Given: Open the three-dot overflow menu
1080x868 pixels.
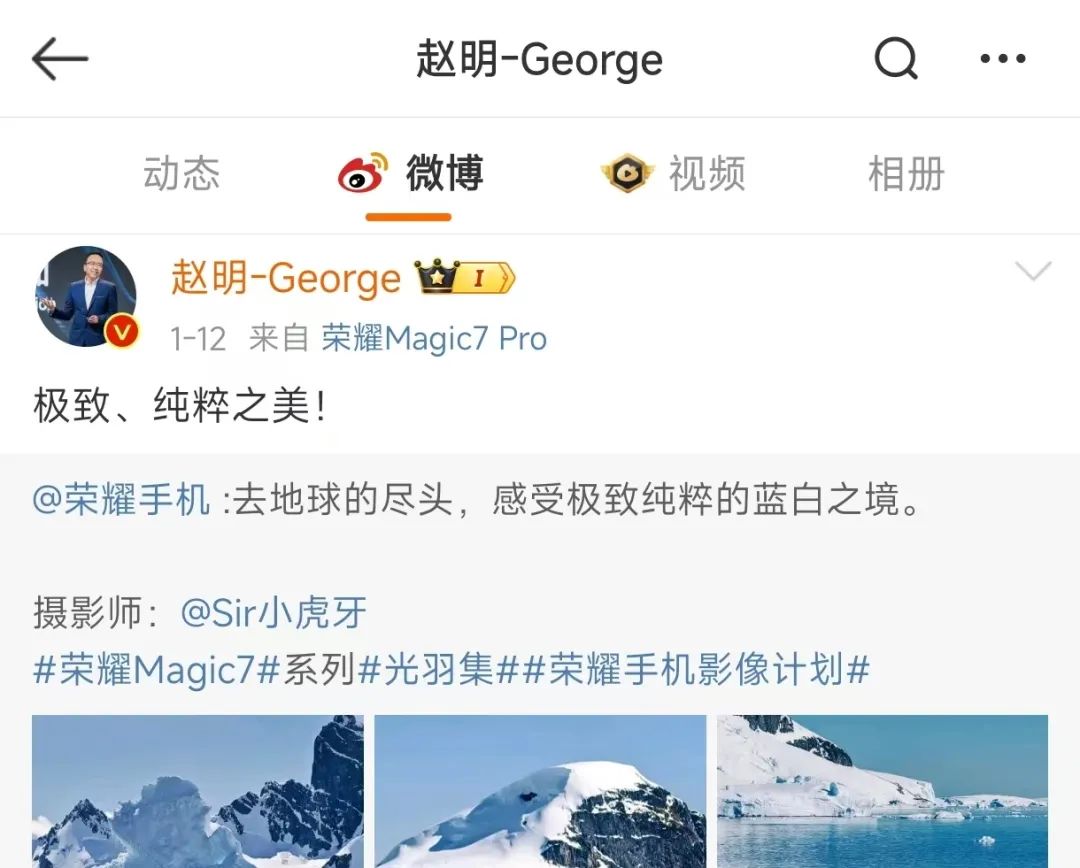Looking at the screenshot, I should (1002, 60).
